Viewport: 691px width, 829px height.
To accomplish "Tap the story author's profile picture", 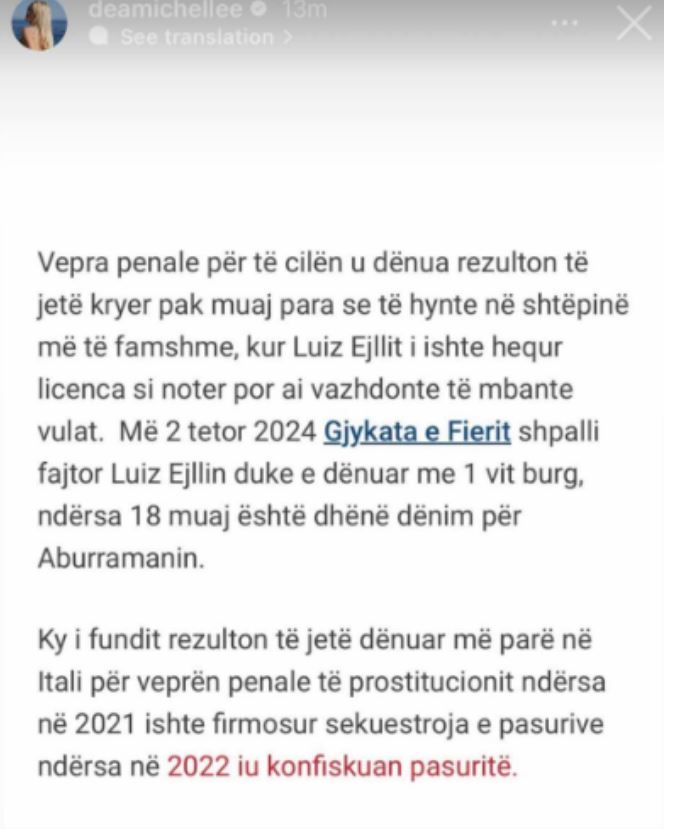I will pyautogui.click(x=39, y=24).
